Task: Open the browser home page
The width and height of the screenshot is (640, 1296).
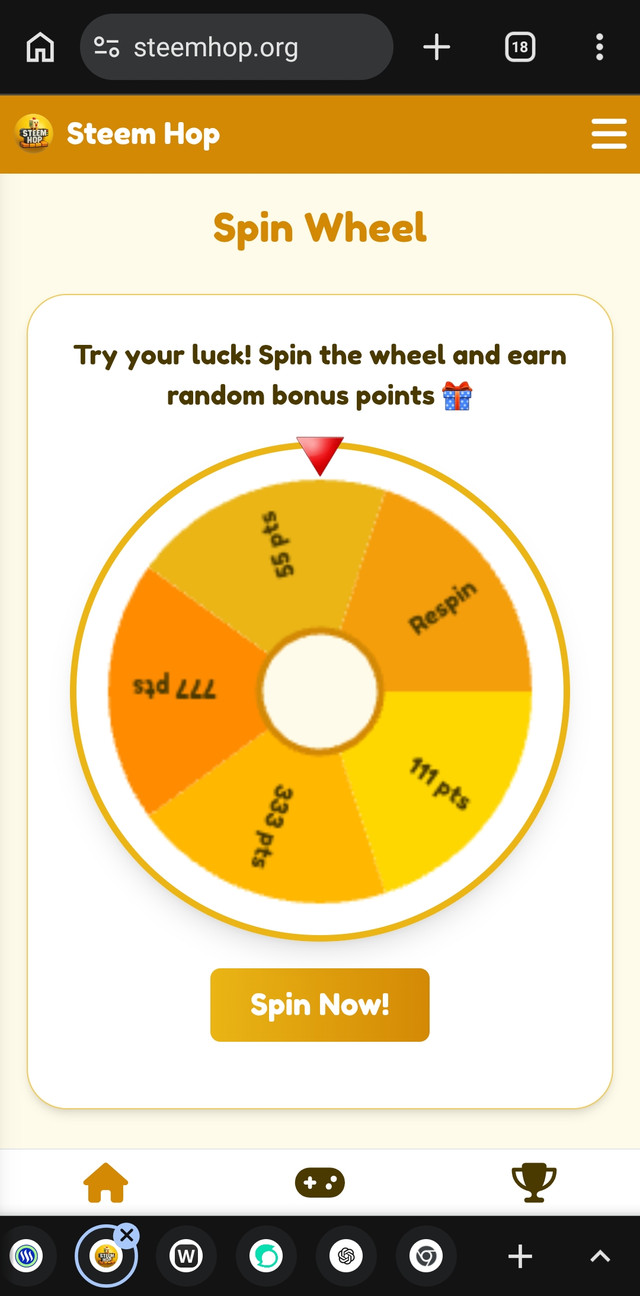Action: pos(40,47)
